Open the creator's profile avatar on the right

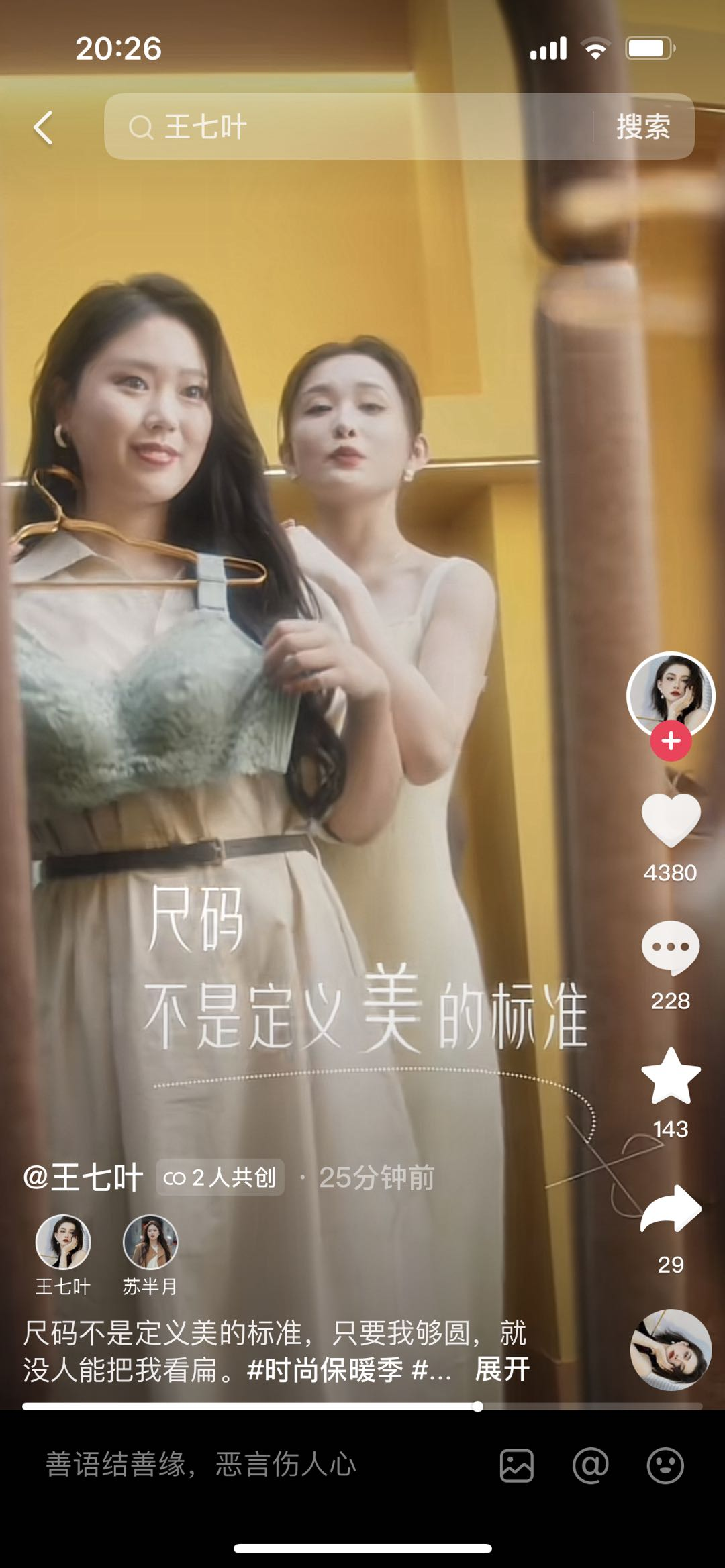click(x=670, y=695)
